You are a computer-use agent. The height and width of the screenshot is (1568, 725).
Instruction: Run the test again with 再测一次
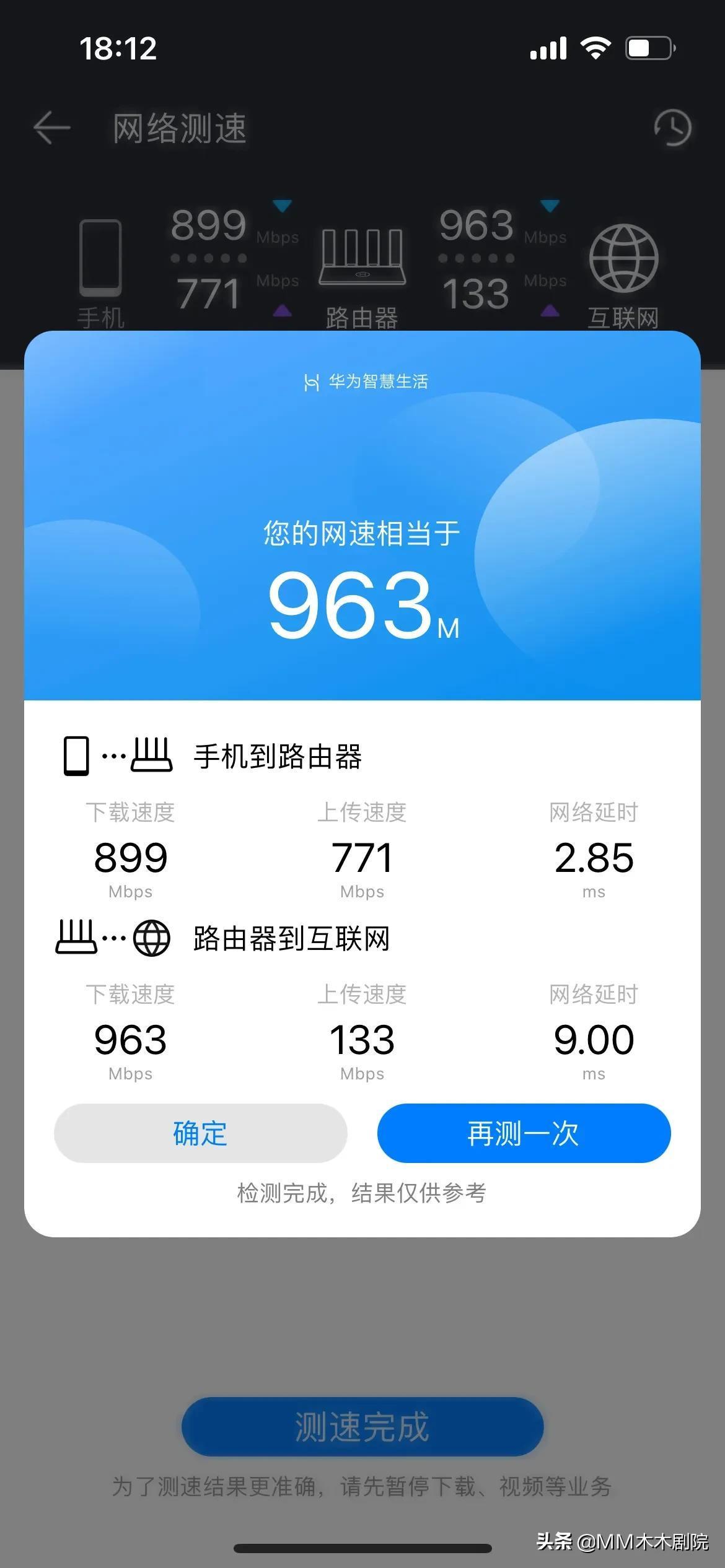coord(524,1133)
